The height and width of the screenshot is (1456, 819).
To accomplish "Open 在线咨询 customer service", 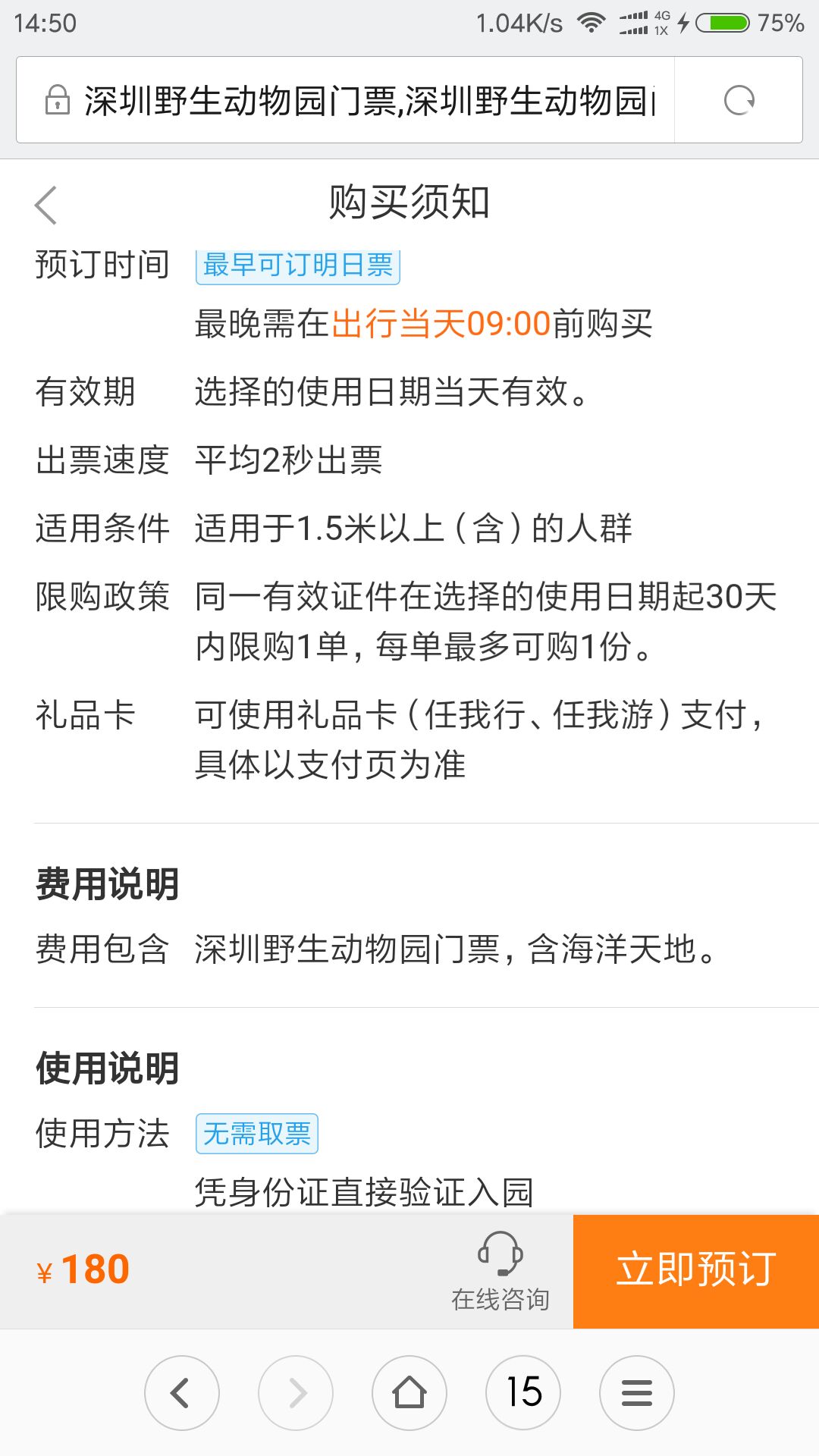I will 500,1271.
